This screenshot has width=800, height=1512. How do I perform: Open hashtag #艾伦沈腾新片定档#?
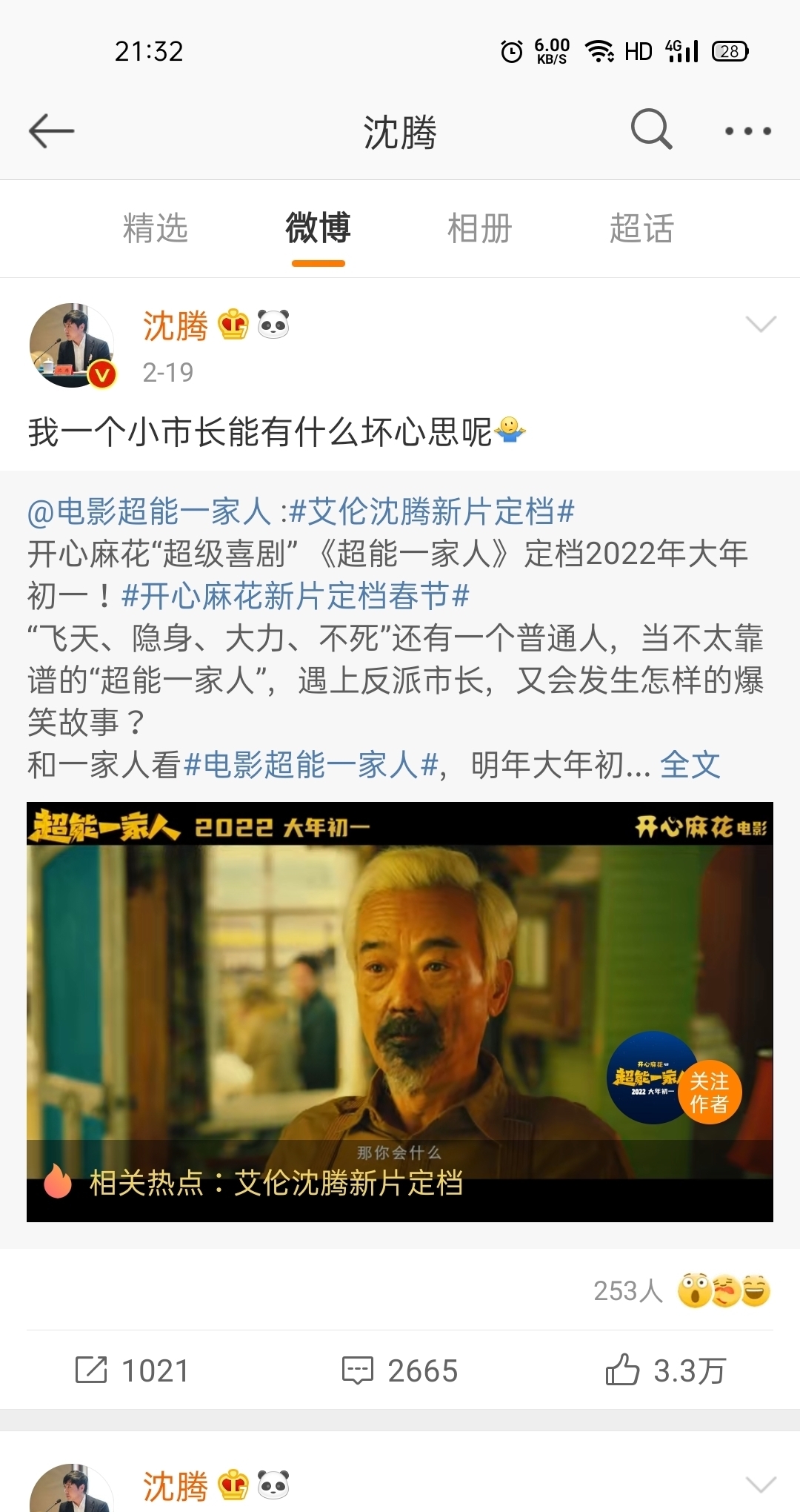(x=433, y=511)
